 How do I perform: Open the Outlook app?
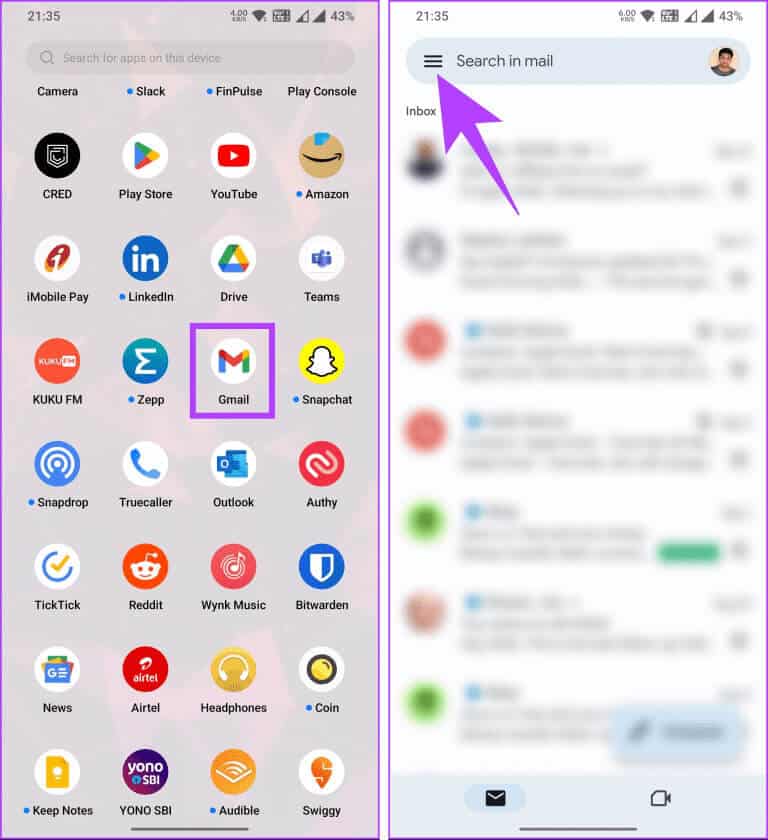click(x=233, y=464)
